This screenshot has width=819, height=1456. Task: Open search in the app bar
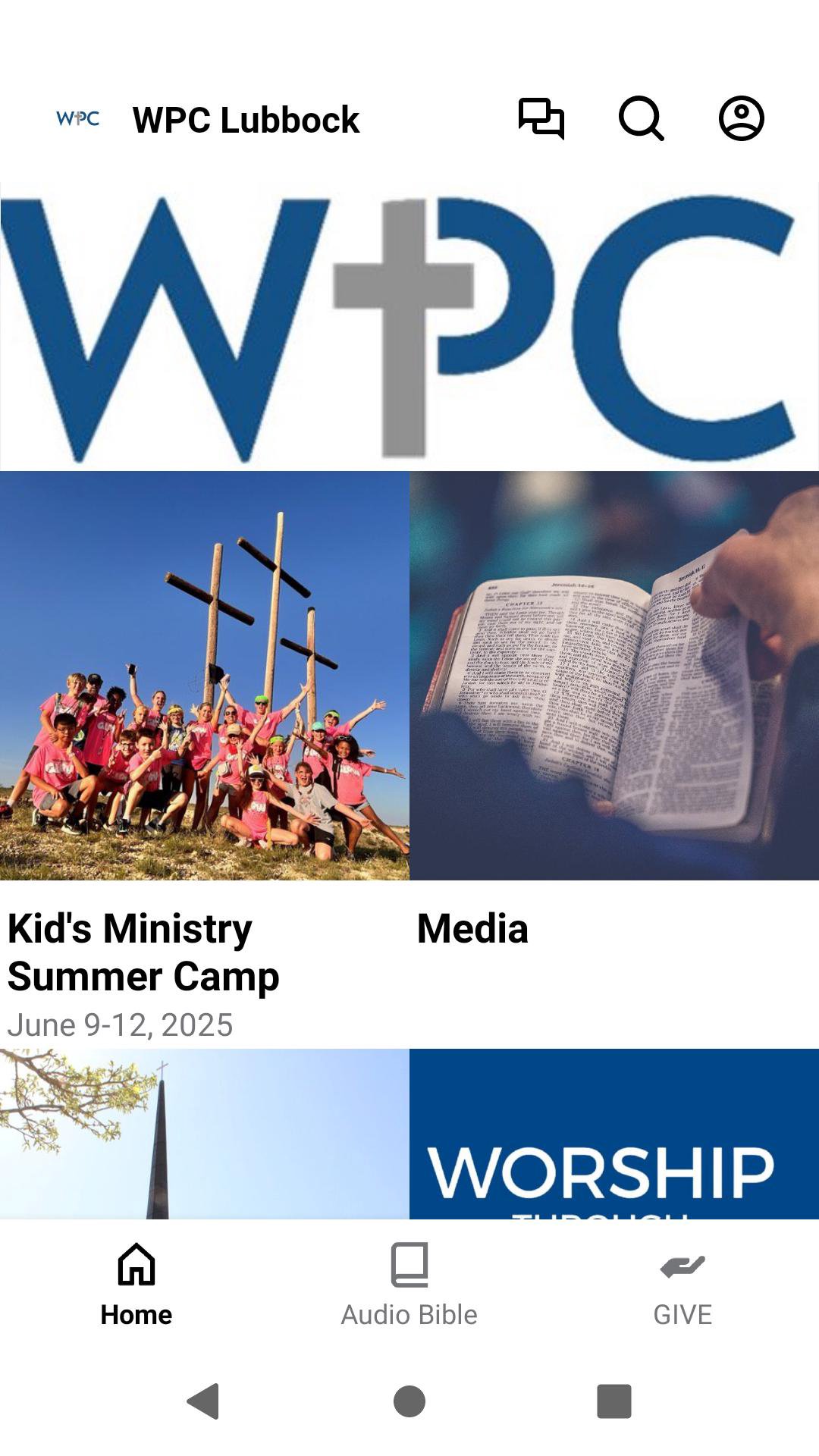coord(641,119)
